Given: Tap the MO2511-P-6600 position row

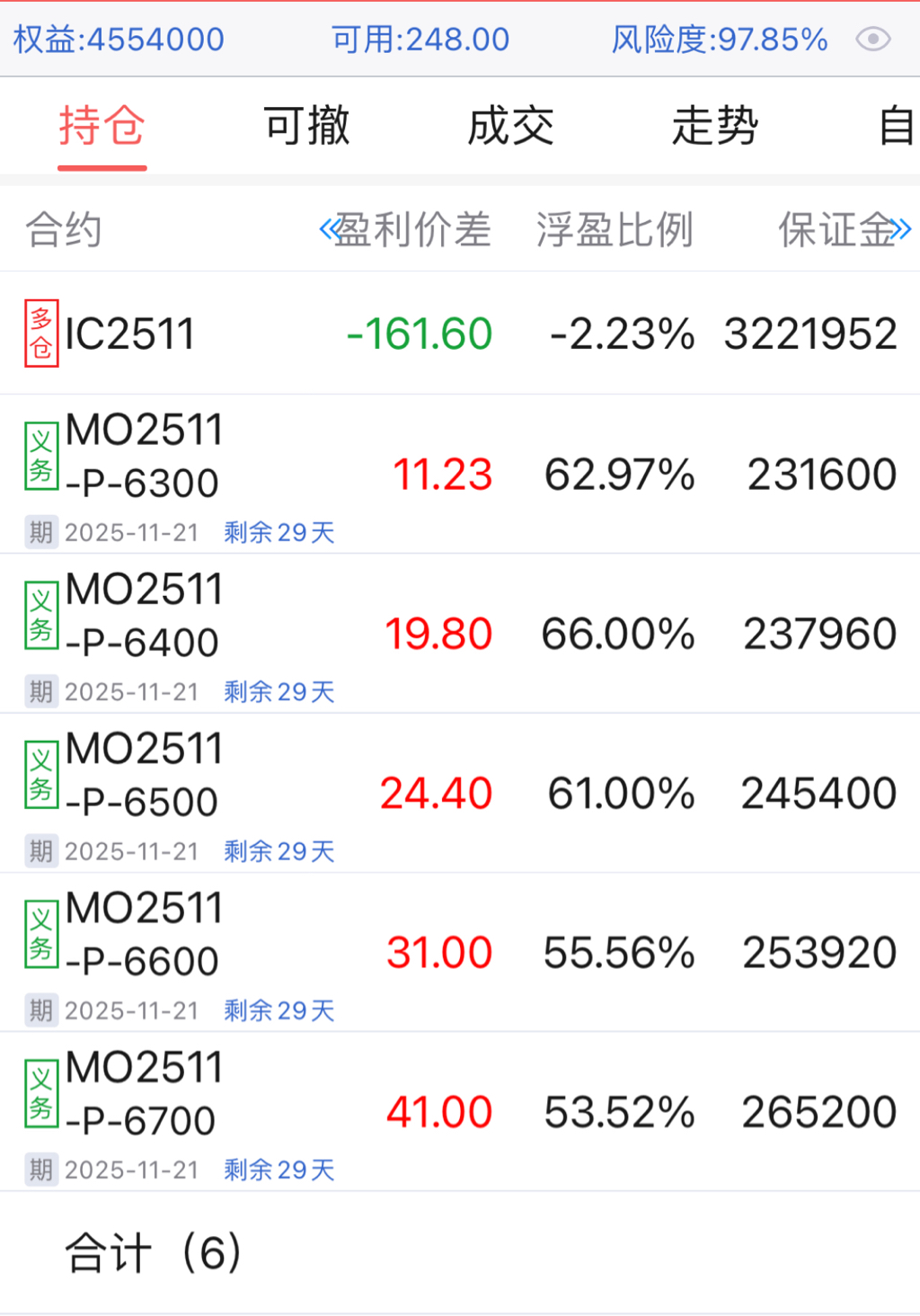Looking at the screenshot, I should pos(460,952).
